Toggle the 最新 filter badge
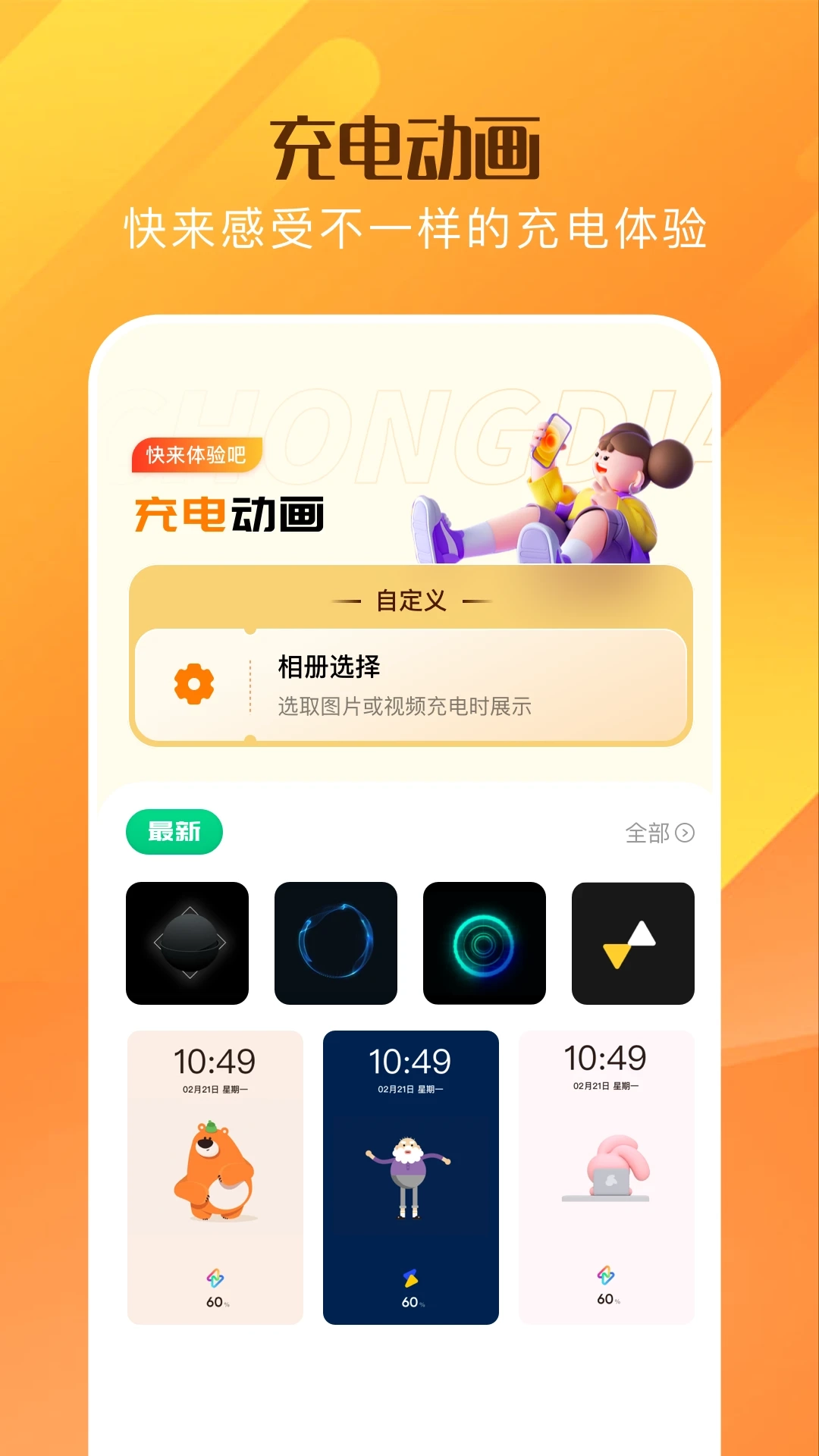 (x=173, y=832)
